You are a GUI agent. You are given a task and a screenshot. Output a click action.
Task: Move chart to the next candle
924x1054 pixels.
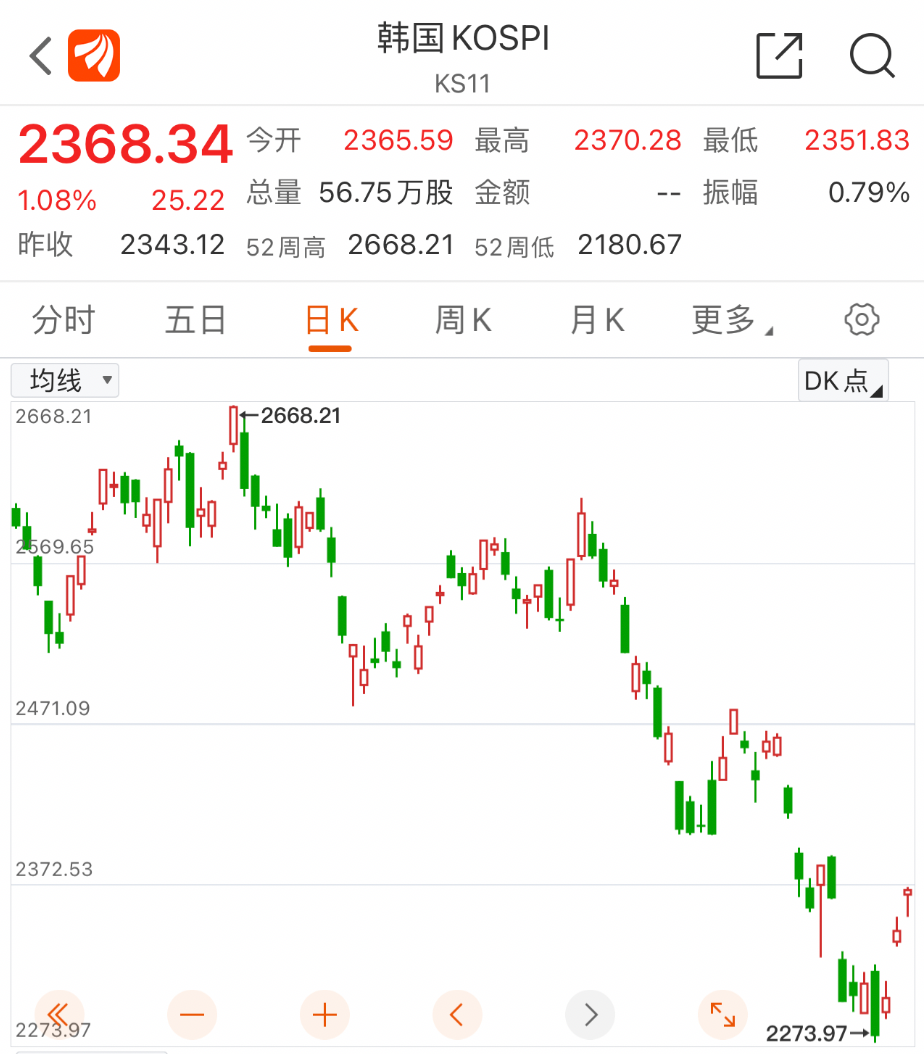tap(590, 1015)
